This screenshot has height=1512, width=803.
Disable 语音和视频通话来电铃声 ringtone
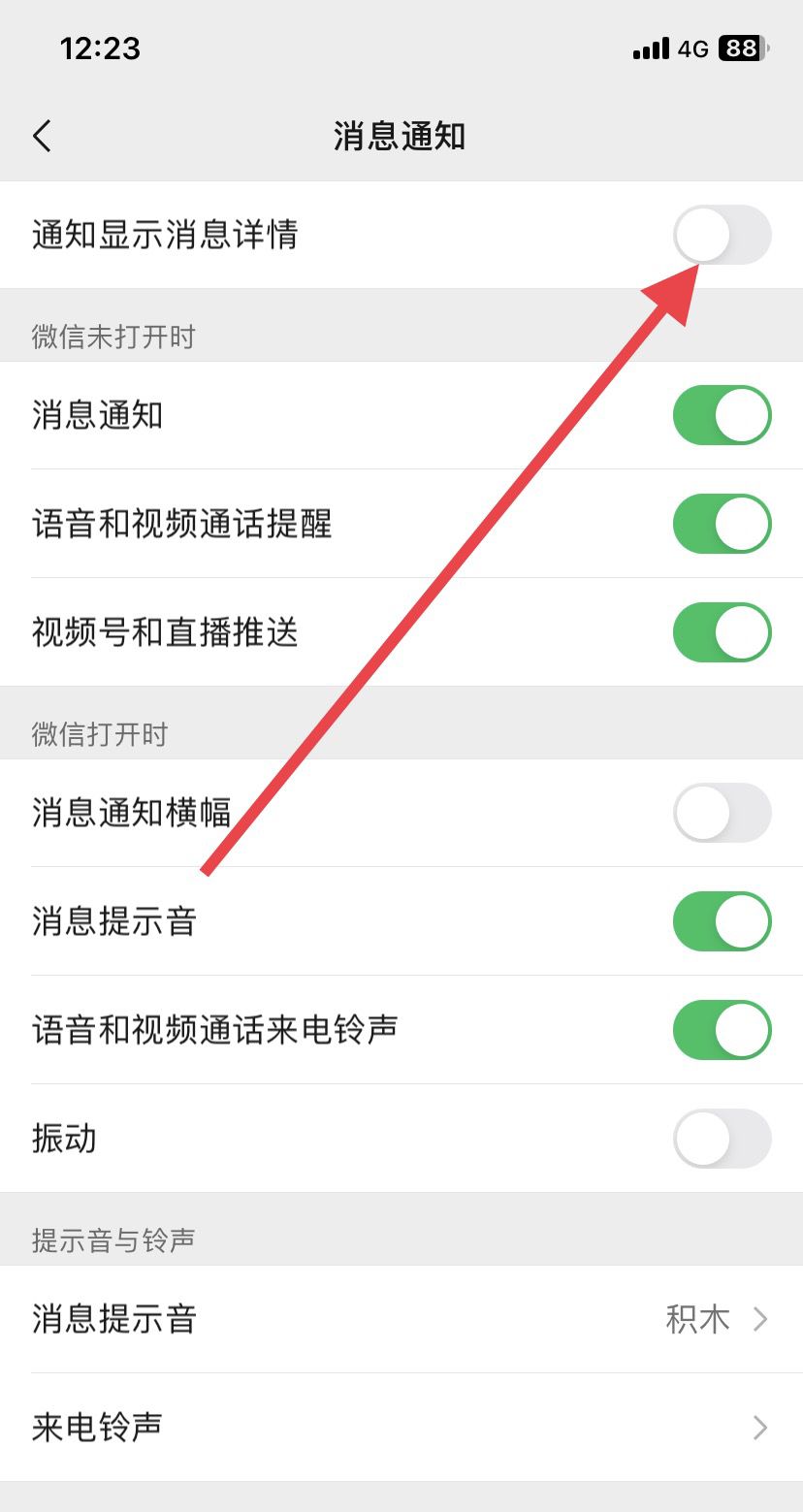[x=722, y=1031]
